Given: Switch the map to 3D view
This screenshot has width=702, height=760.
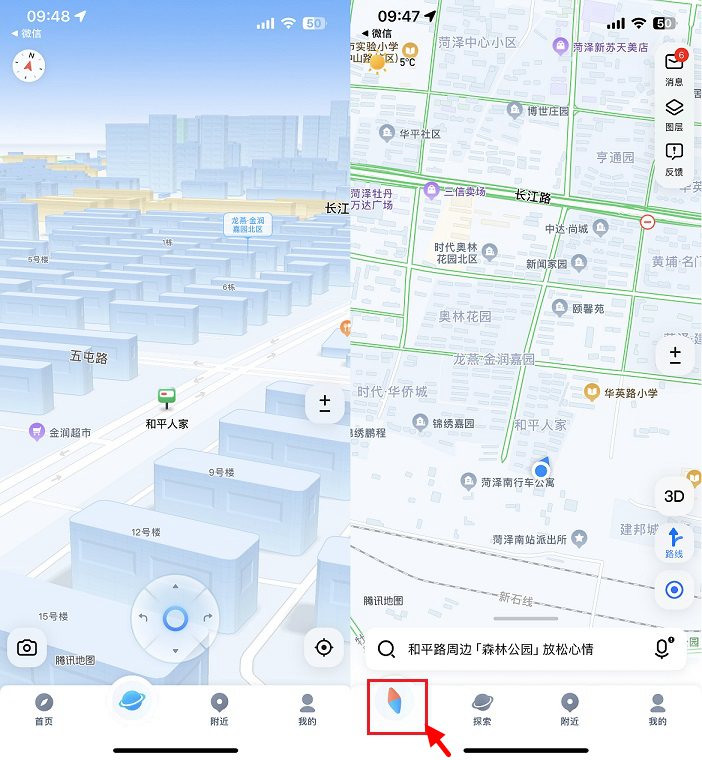Looking at the screenshot, I should (x=674, y=496).
